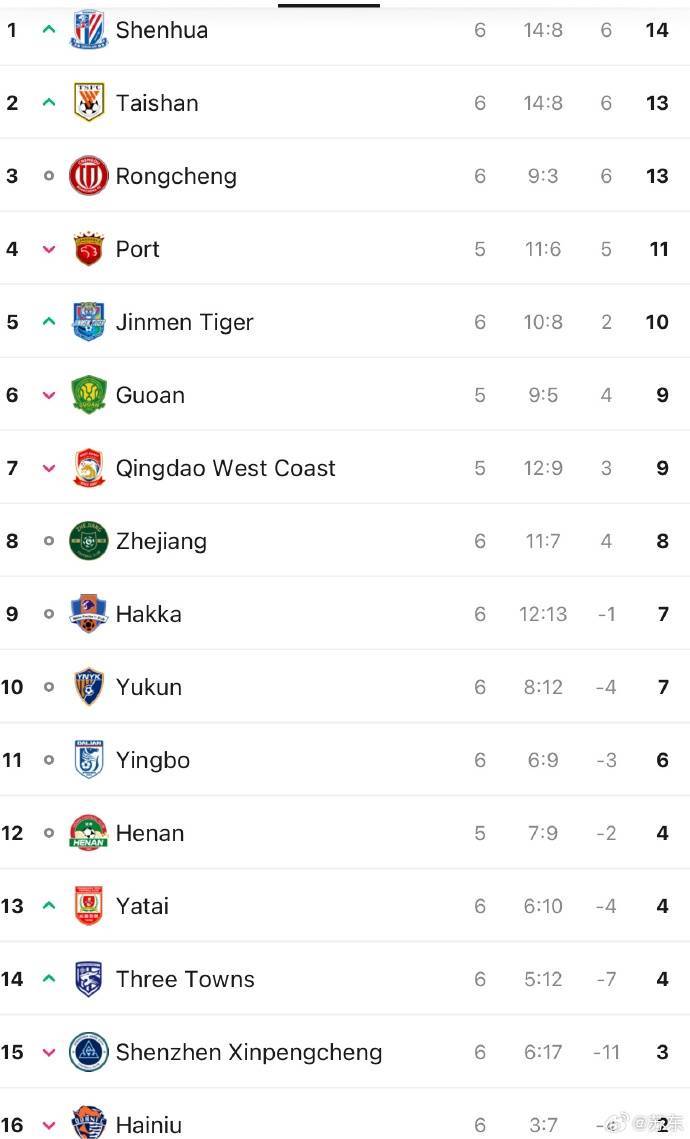This screenshot has width=690, height=1139.
Task: Open Henan's team page
Action: click(150, 833)
